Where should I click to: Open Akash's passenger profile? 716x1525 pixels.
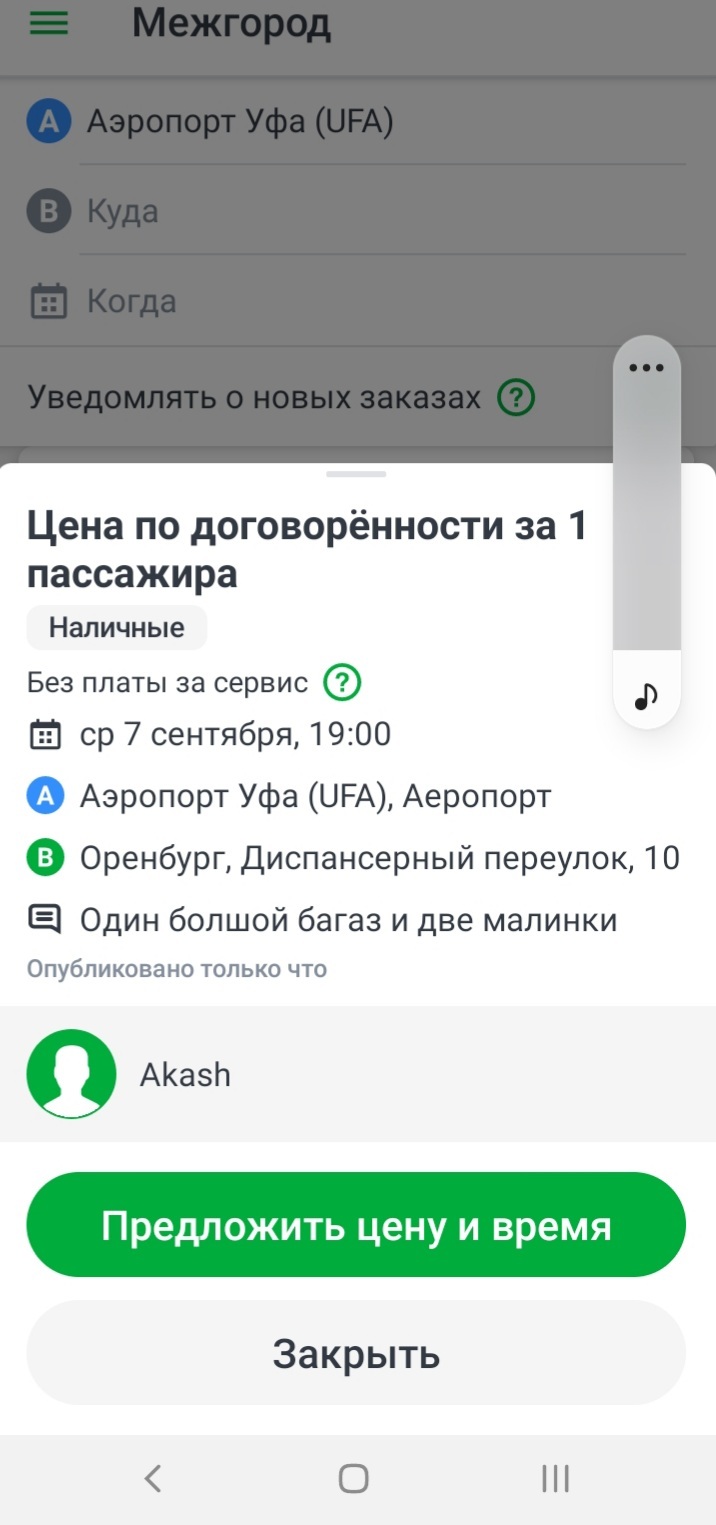358,1074
